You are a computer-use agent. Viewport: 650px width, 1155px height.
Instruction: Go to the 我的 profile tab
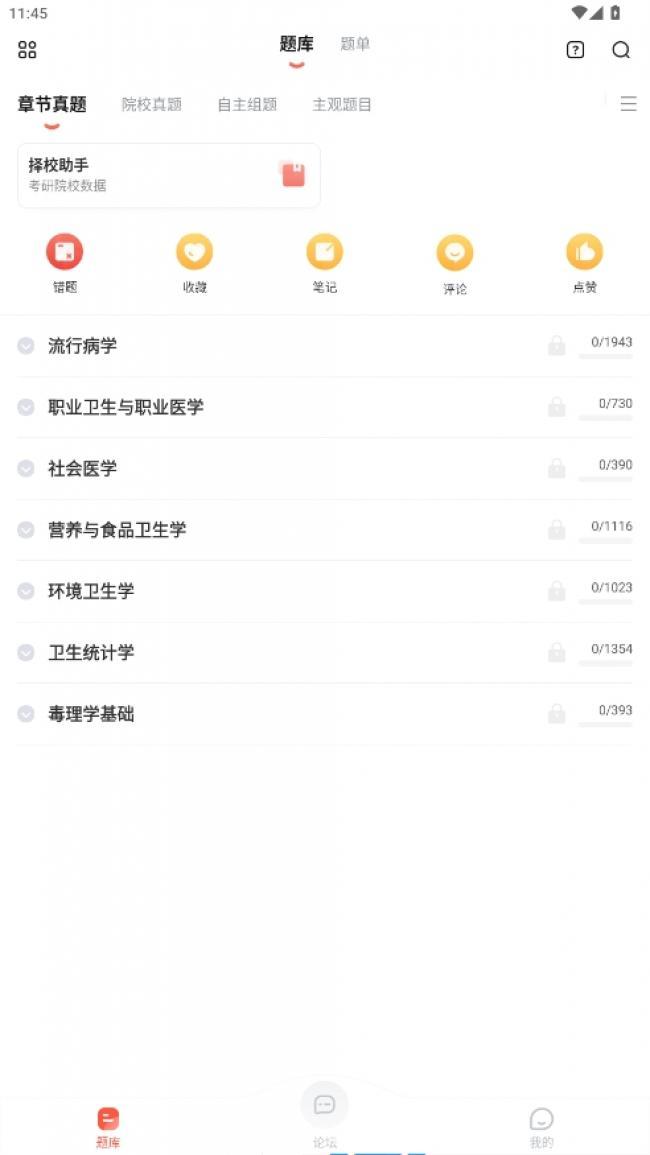pos(542,1128)
